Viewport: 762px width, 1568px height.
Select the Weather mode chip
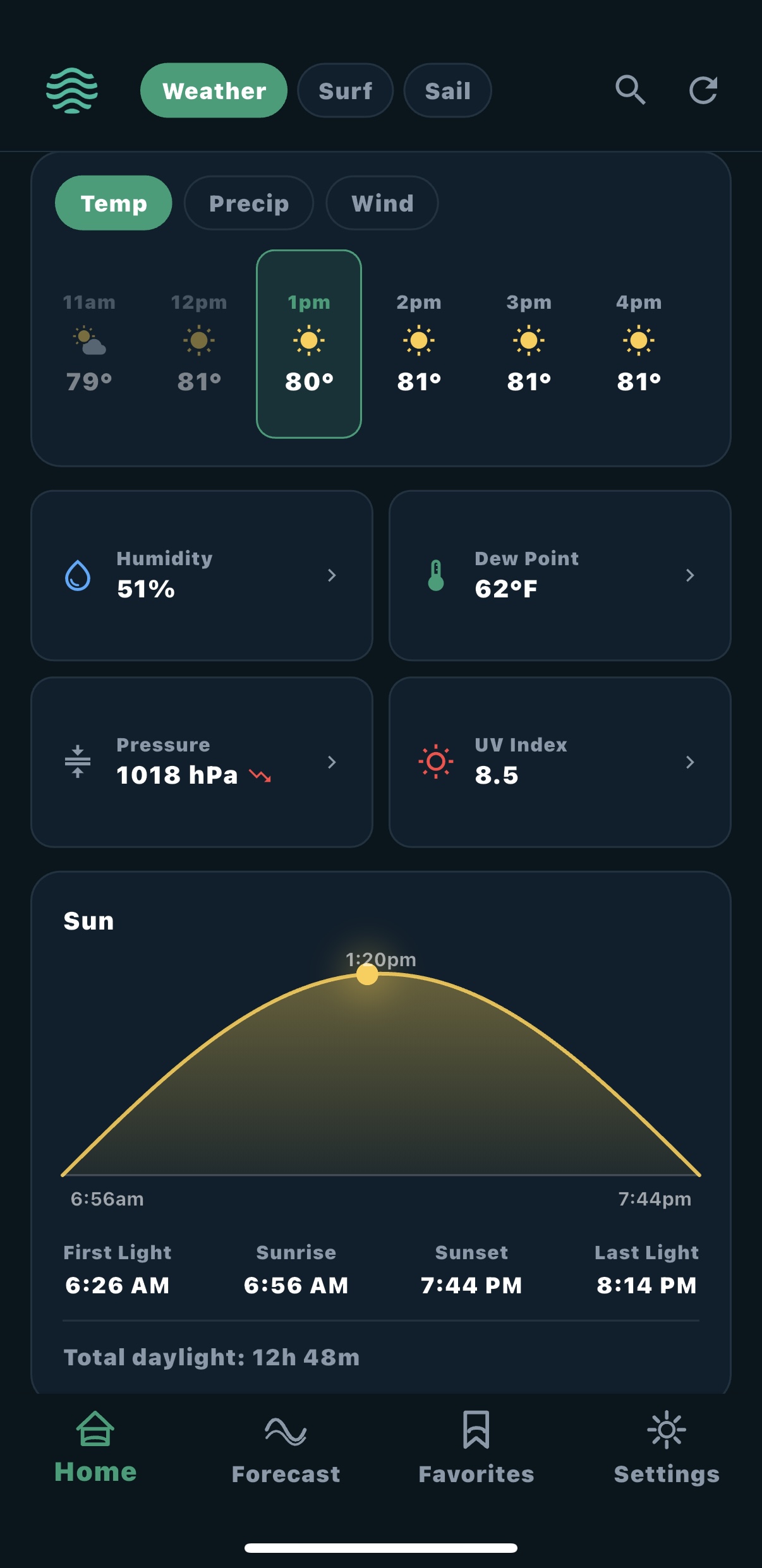(214, 90)
